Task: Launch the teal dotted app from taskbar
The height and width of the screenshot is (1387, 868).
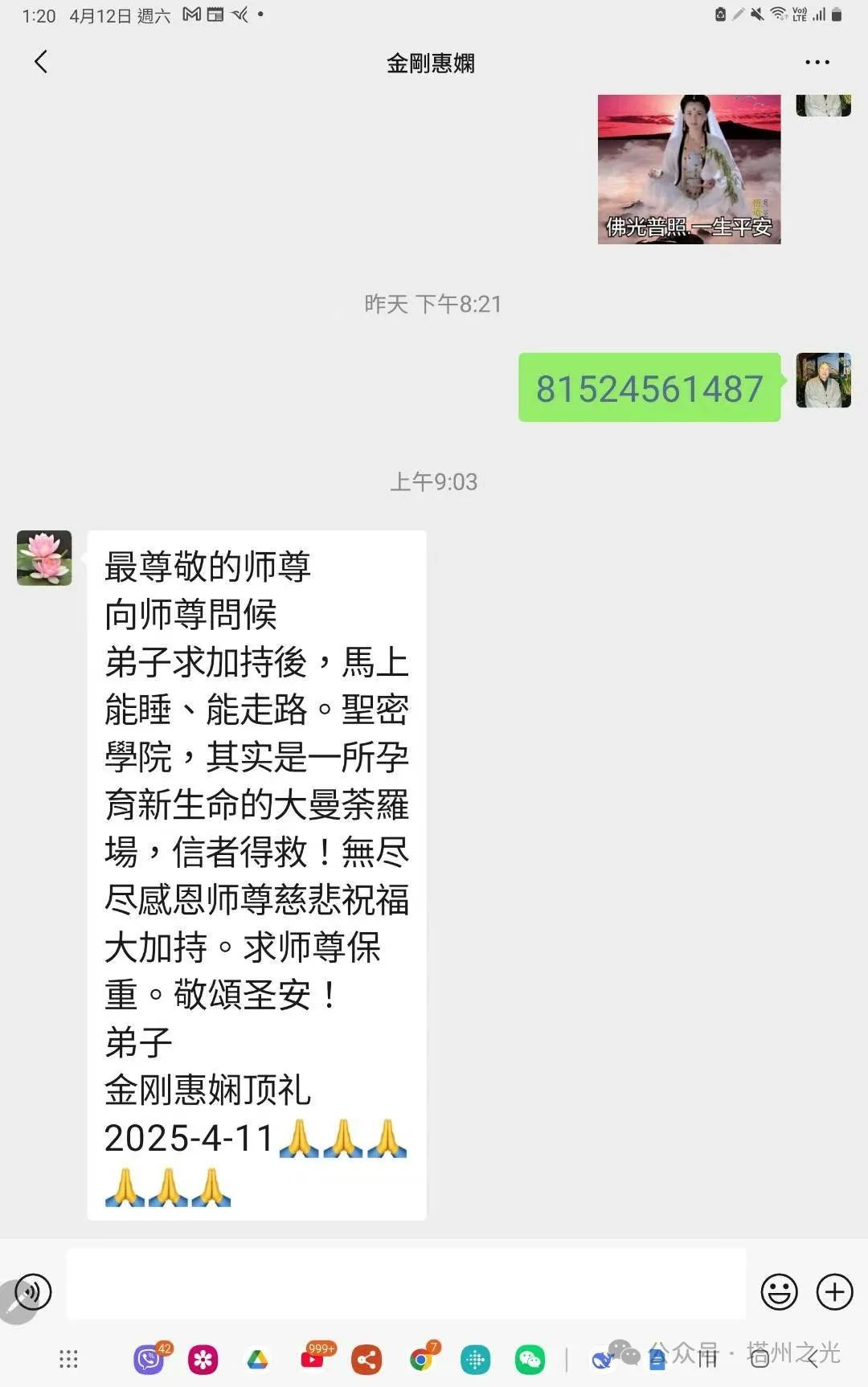Action: tap(475, 1360)
